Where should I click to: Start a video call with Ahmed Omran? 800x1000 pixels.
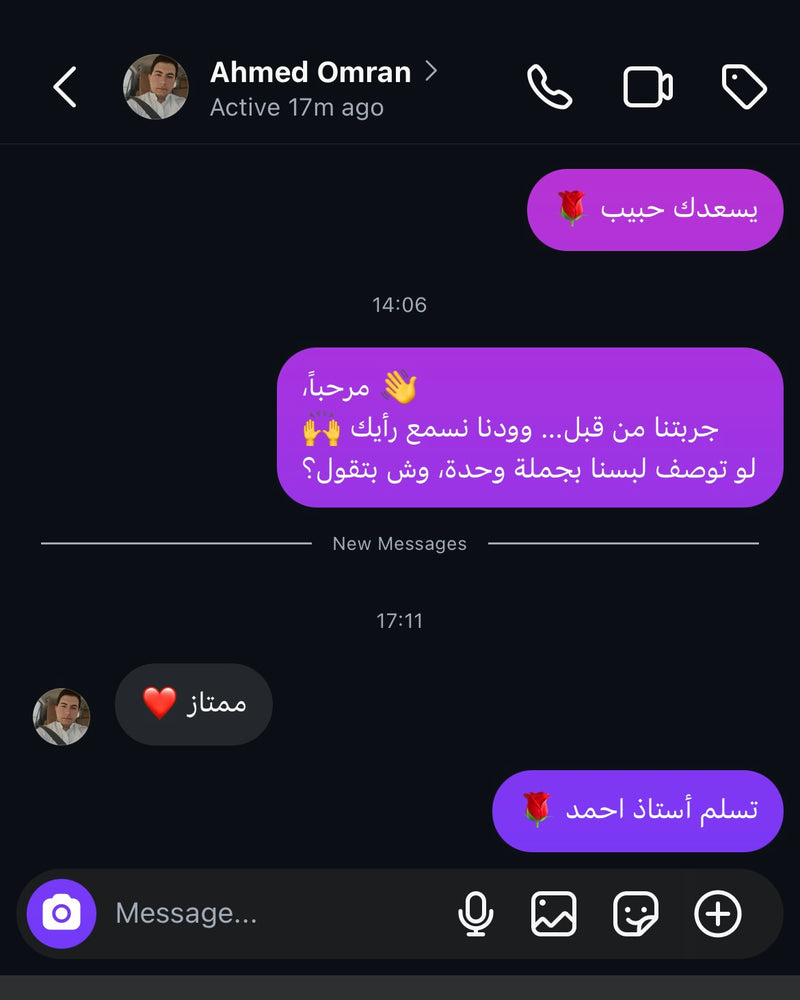(x=648, y=87)
